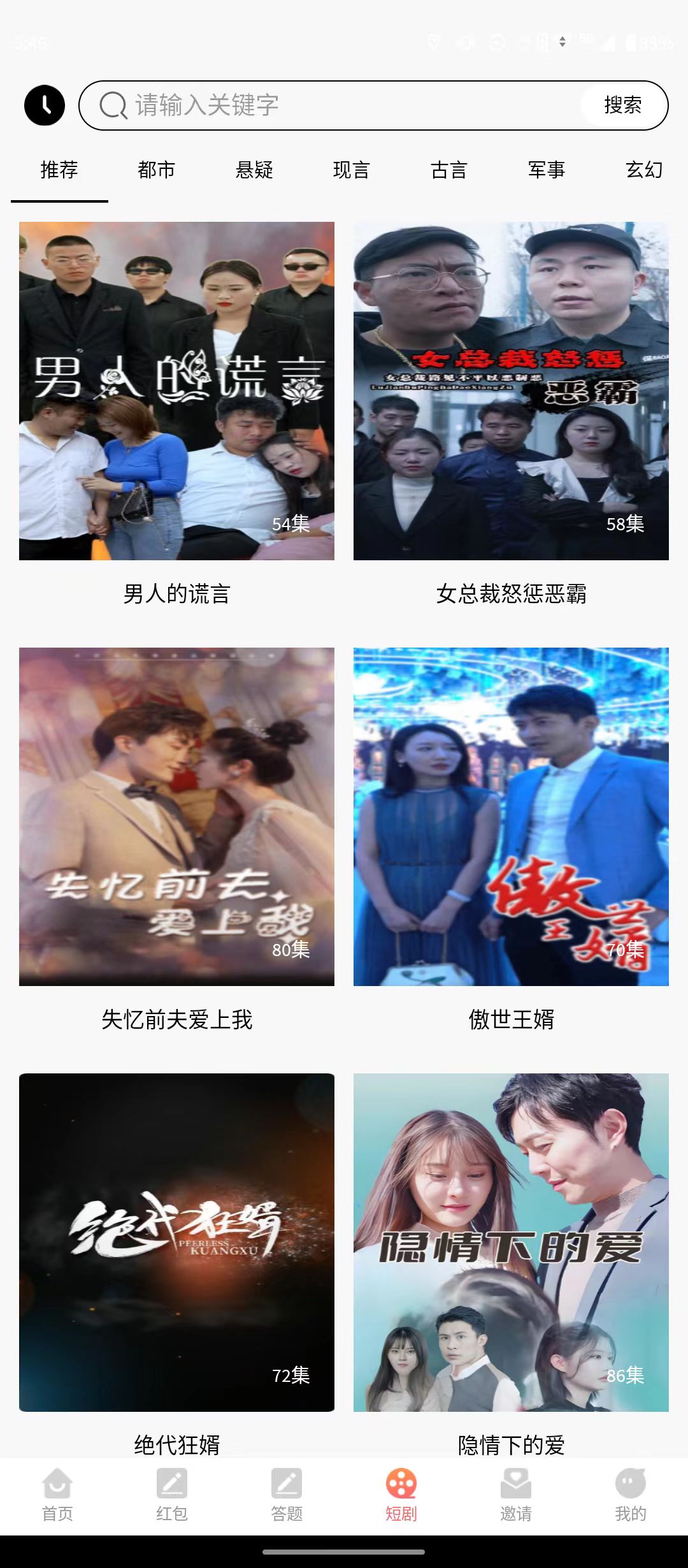Open the 答题 quiz tab
Screen dimensions: 688x1568
(287, 1495)
